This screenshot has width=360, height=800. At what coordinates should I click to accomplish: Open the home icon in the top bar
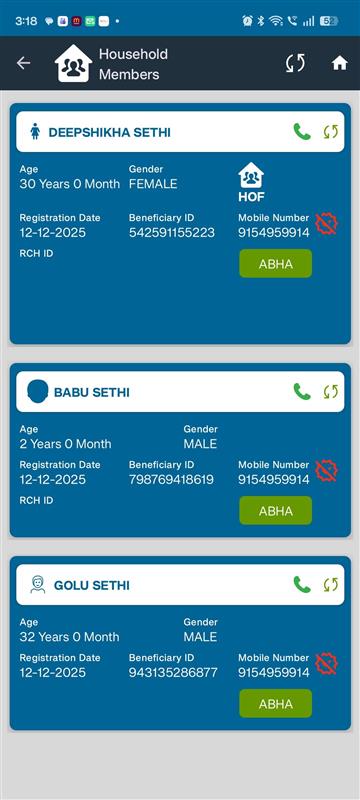(x=340, y=63)
